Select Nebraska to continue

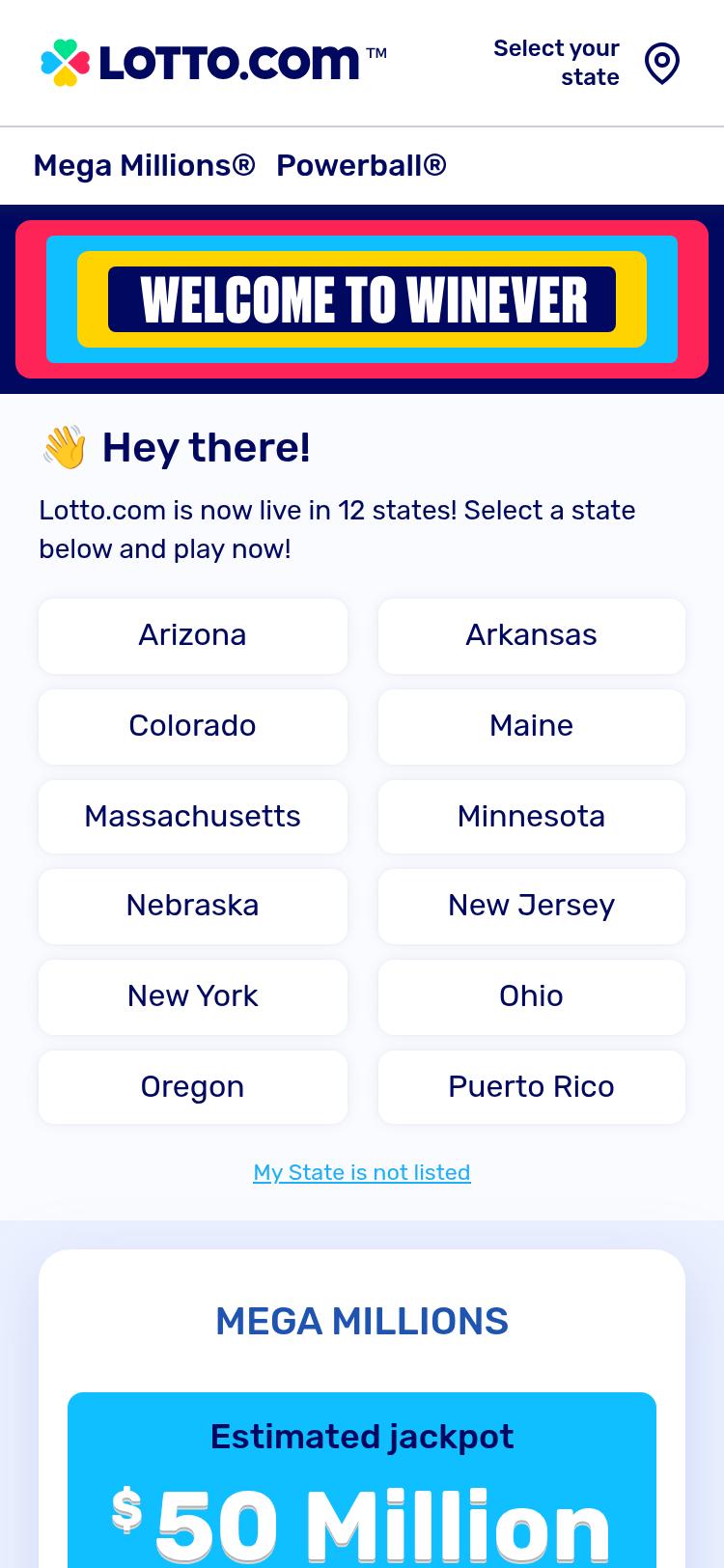point(193,906)
